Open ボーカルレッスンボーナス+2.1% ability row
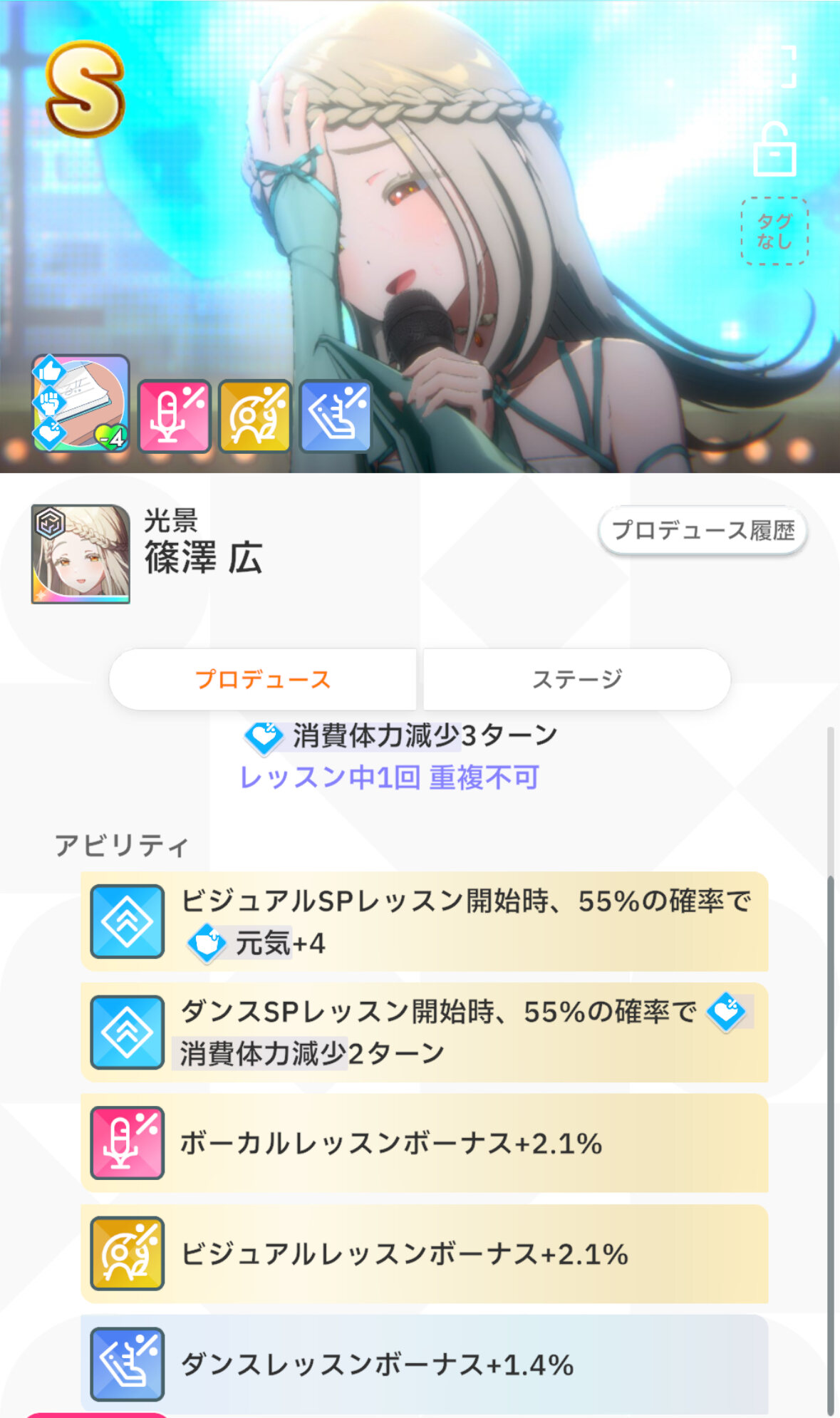 click(424, 1143)
